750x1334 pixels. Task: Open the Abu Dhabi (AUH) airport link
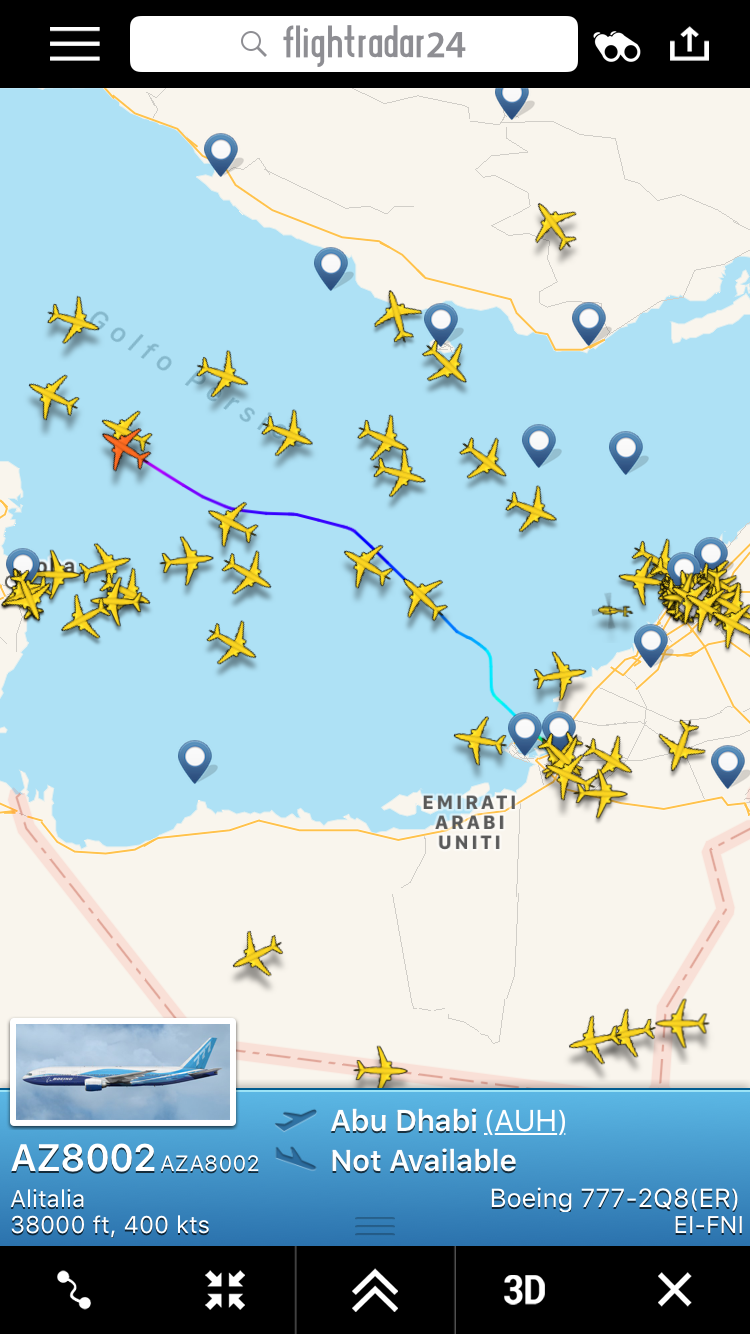(525, 1121)
